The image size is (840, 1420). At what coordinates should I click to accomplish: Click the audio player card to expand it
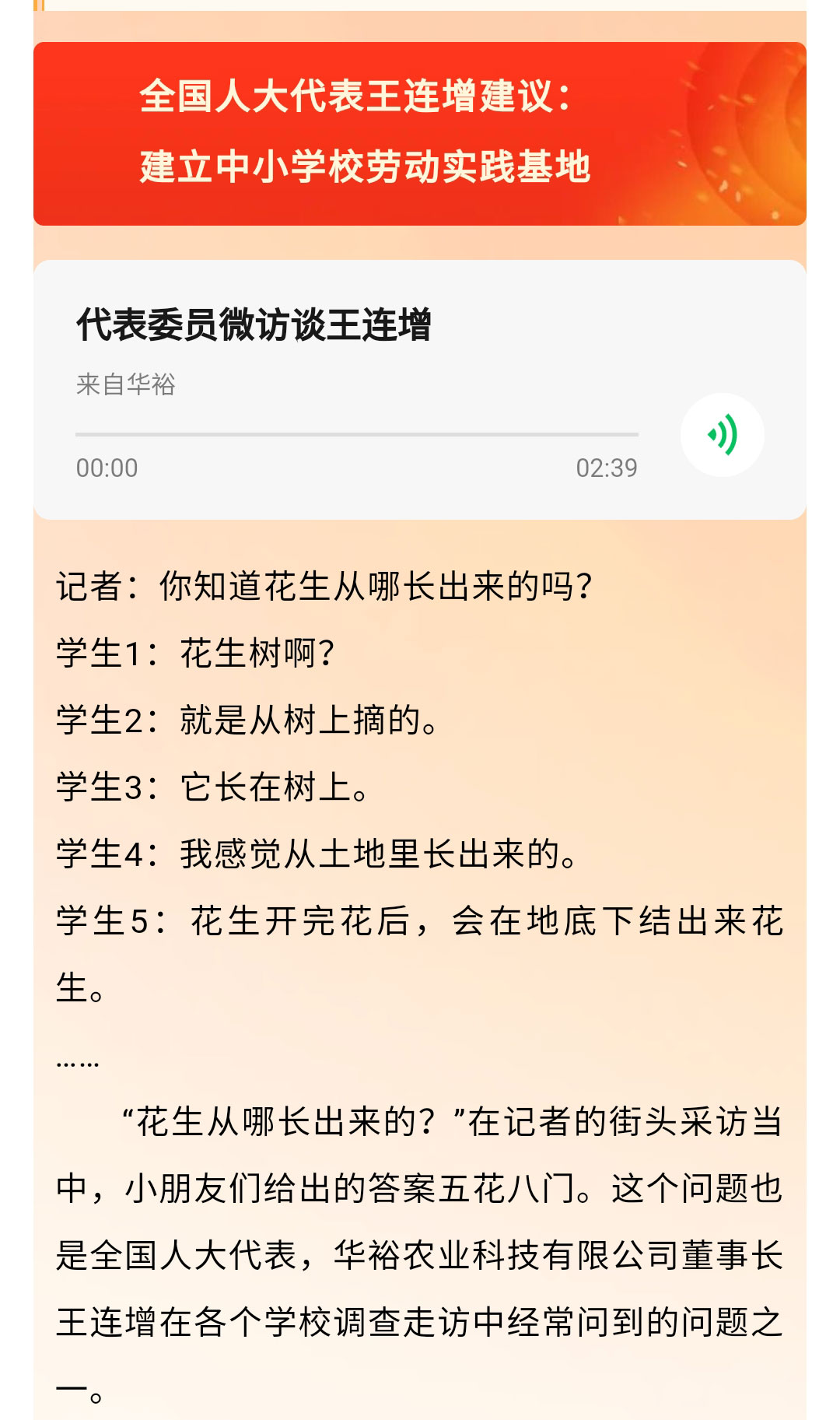(x=420, y=389)
